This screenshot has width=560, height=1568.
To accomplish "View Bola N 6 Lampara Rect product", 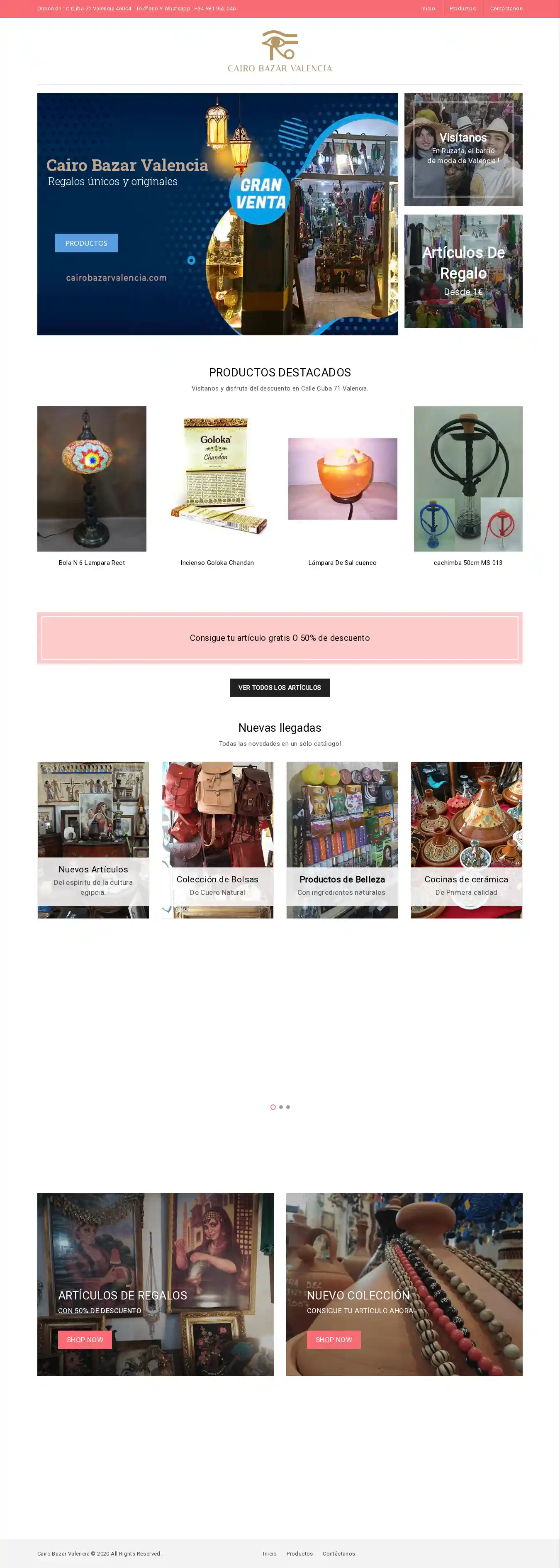I will point(92,479).
